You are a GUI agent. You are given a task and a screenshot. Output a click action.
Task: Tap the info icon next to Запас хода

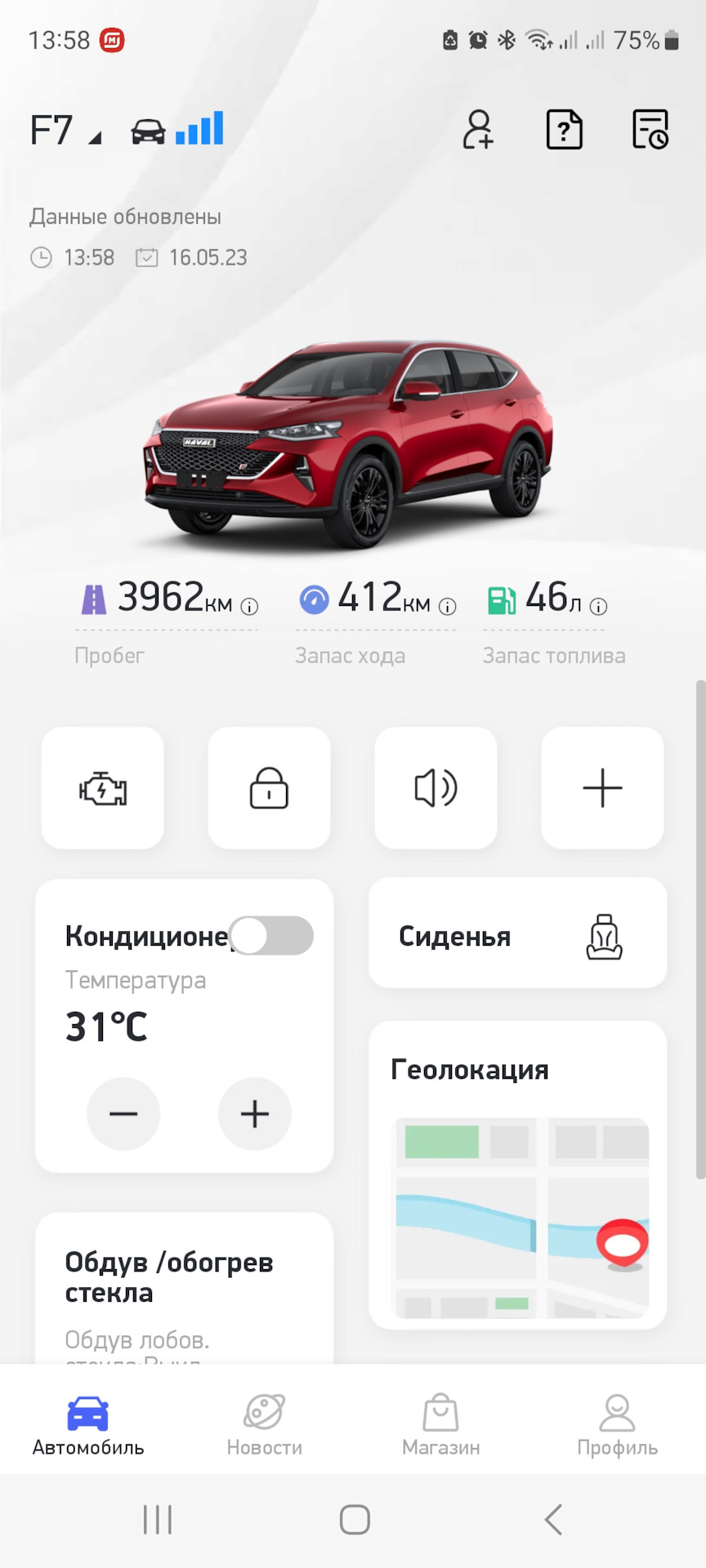coord(448,607)
